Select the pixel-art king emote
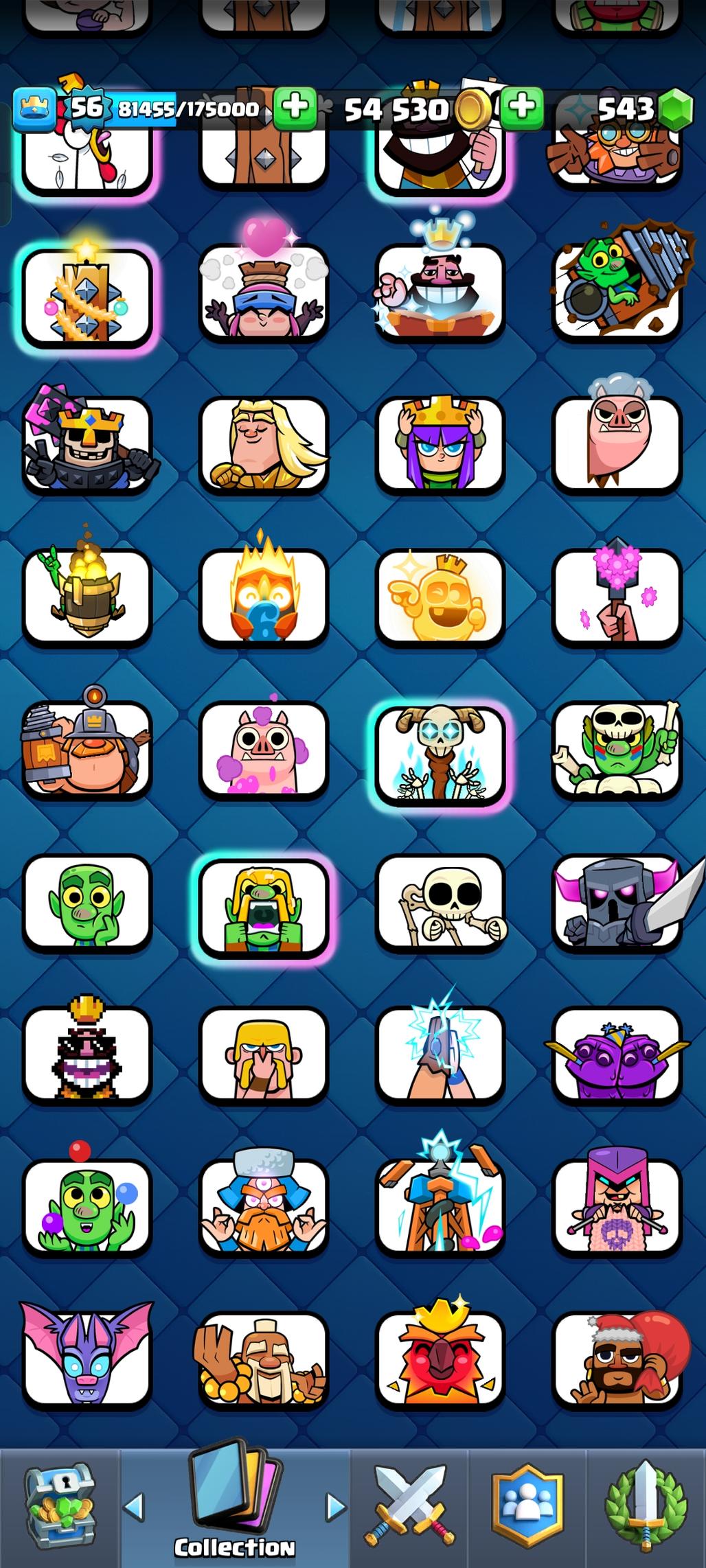This screenshot has height=1568, width=706. (87, 1053)
